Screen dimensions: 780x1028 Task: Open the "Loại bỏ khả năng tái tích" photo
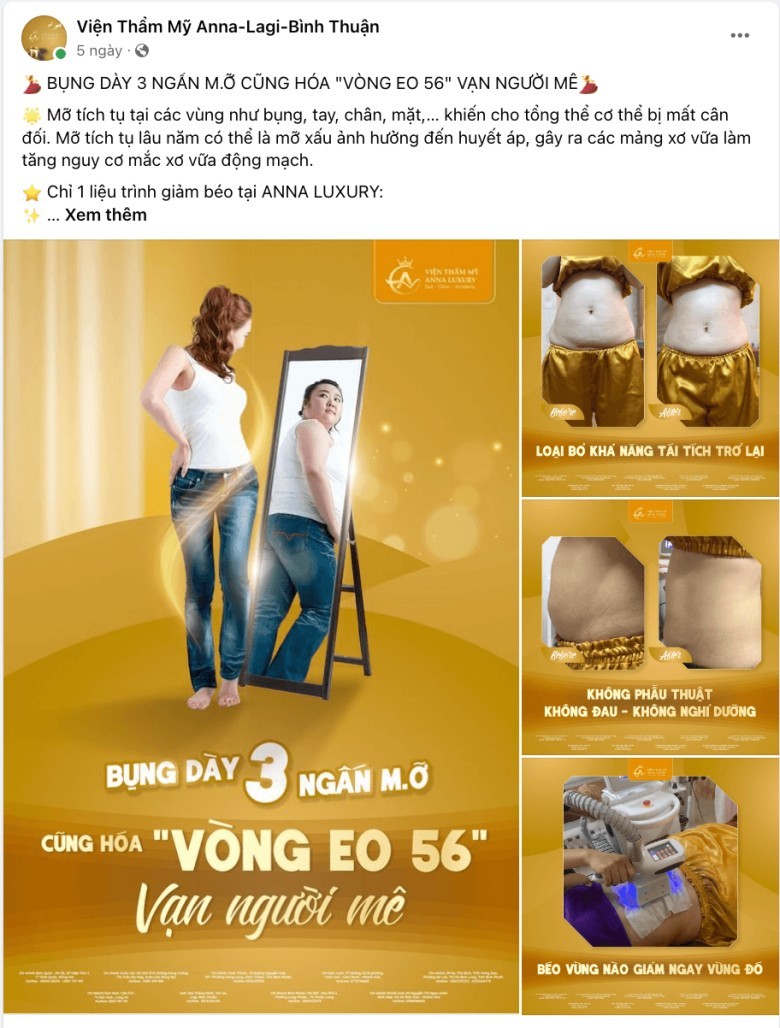pos(650,367)
